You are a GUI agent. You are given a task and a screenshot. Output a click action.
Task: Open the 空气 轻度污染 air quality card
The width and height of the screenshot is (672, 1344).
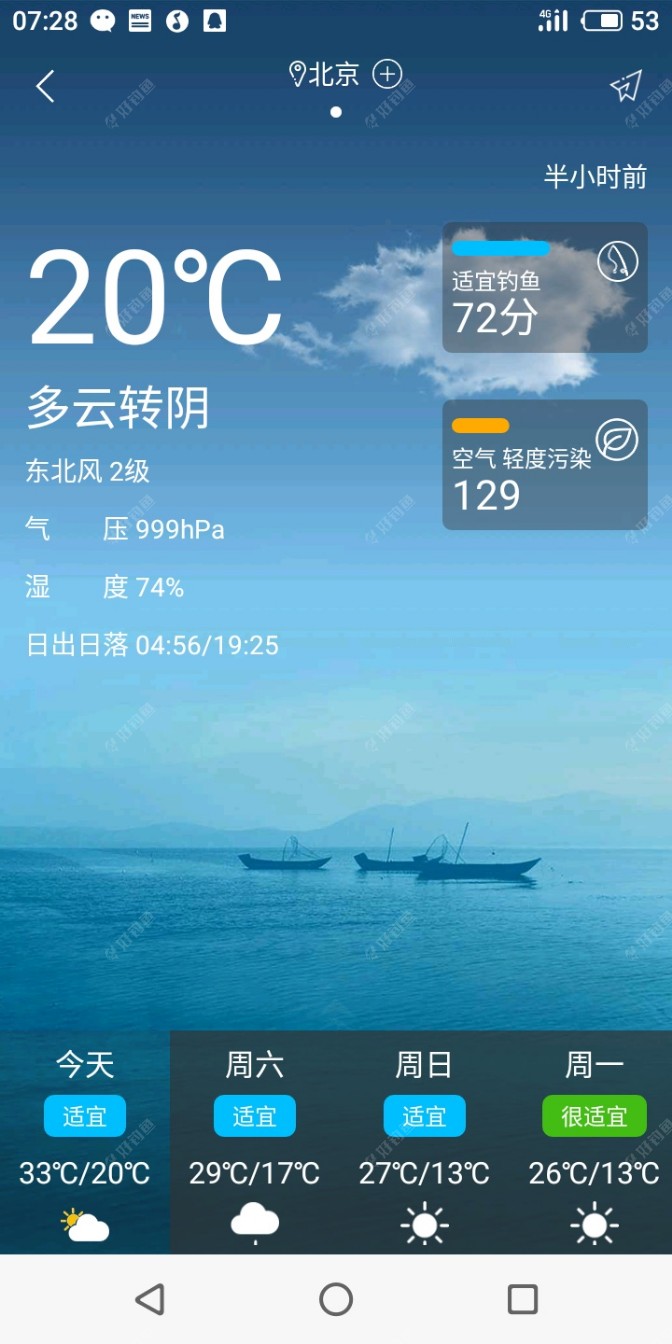coord(545,465)
